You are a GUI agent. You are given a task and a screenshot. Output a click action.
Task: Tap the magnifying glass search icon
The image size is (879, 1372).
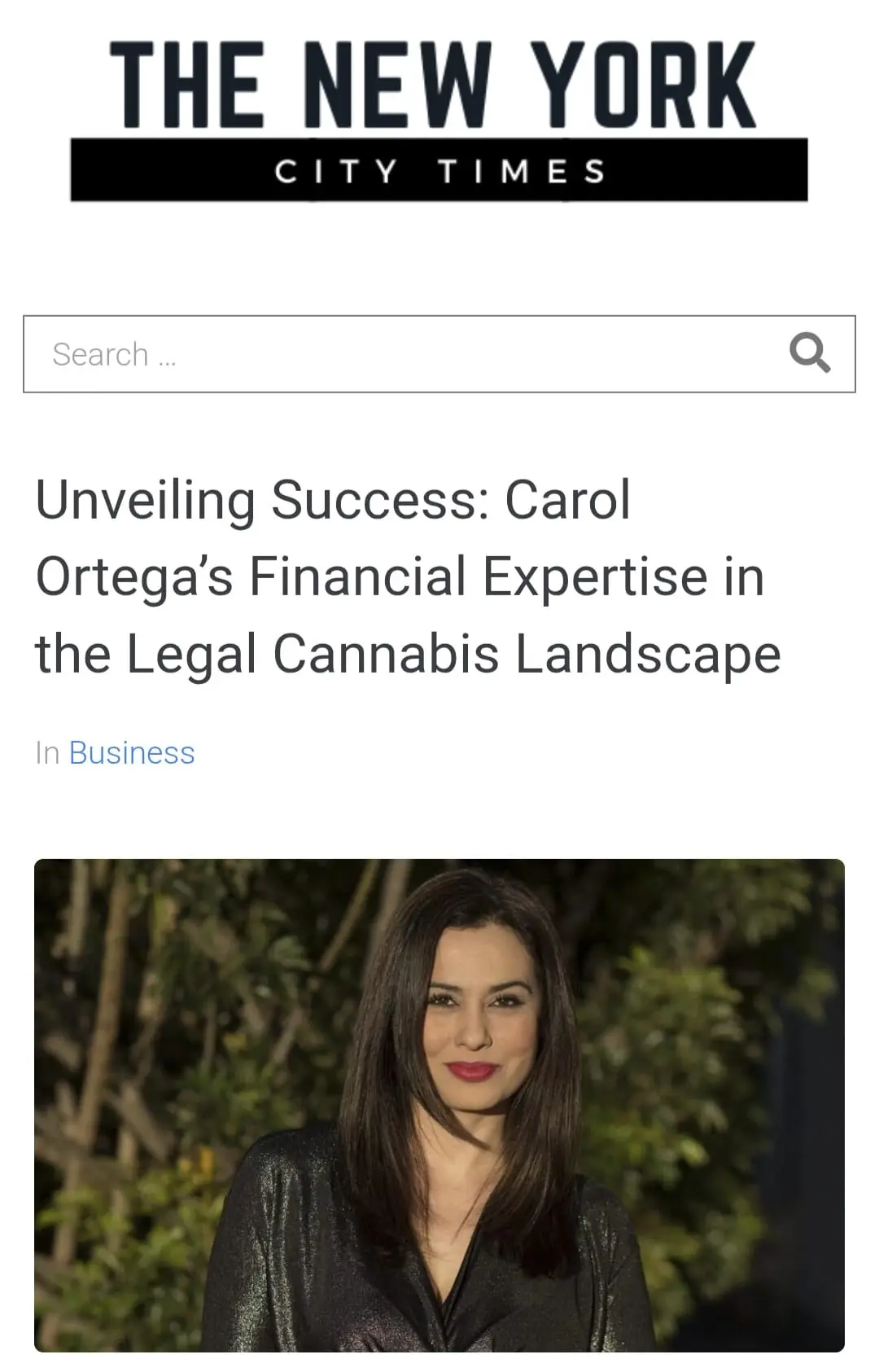(x=809, y=353)
